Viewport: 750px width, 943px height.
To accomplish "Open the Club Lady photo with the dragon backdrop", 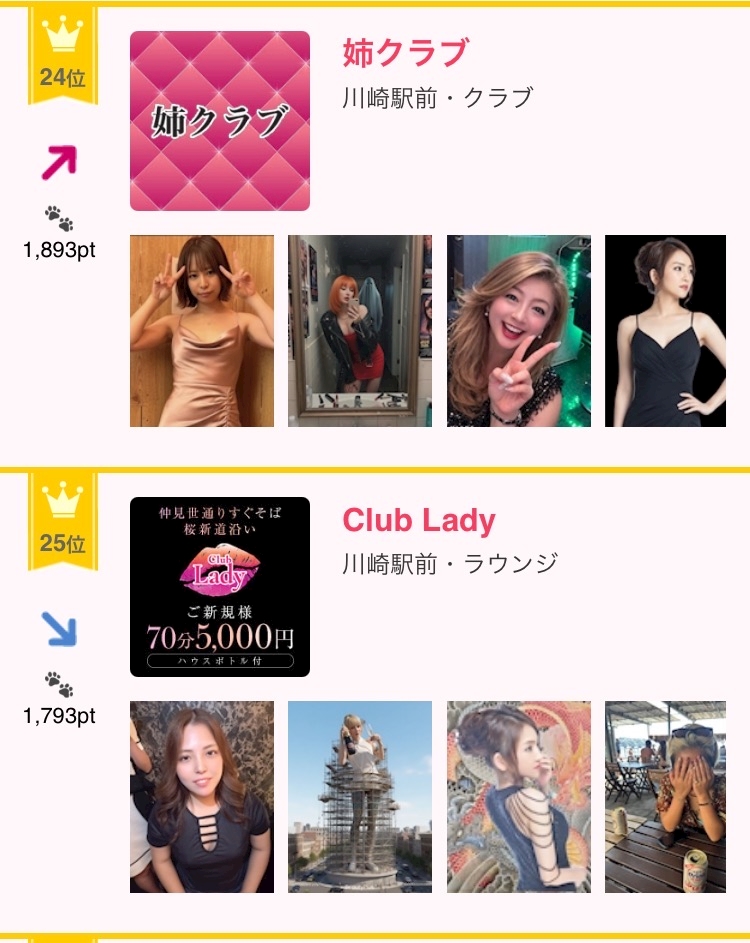I will click(518, 796).
